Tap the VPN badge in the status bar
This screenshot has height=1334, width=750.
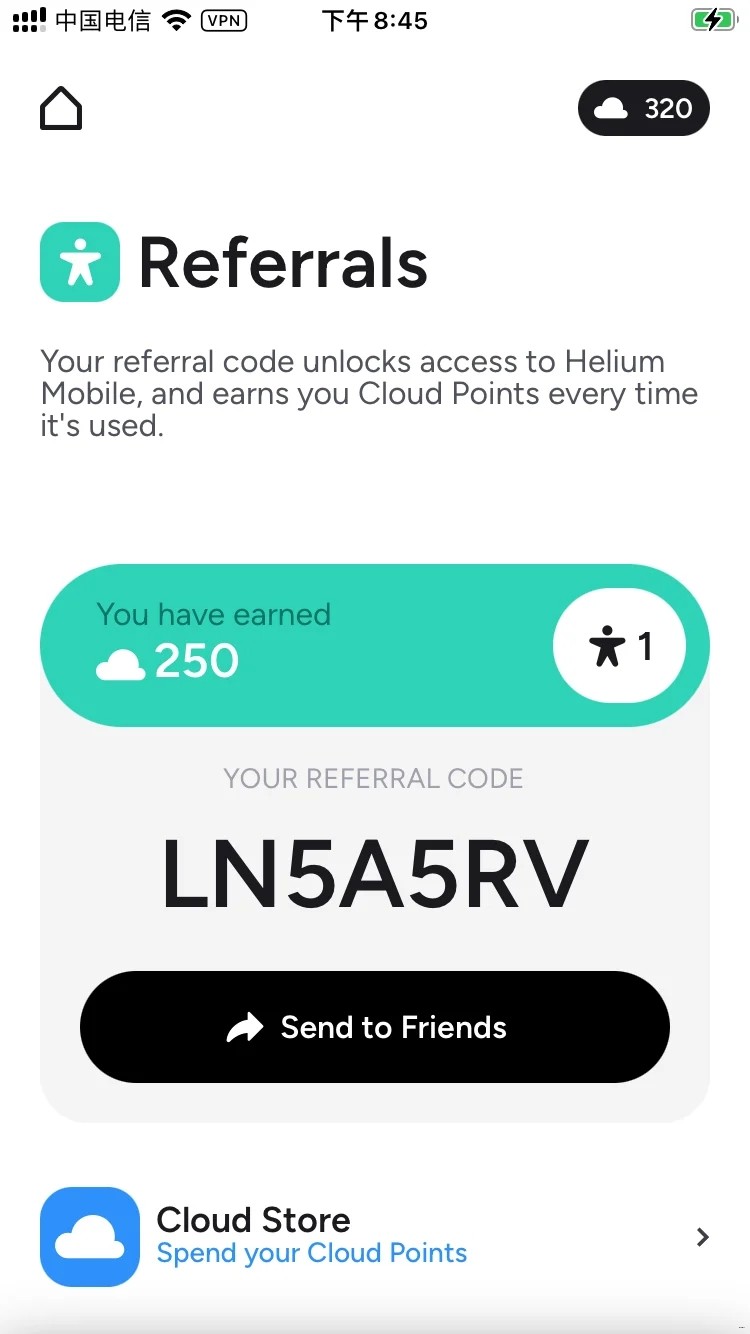tap(223, 20)
